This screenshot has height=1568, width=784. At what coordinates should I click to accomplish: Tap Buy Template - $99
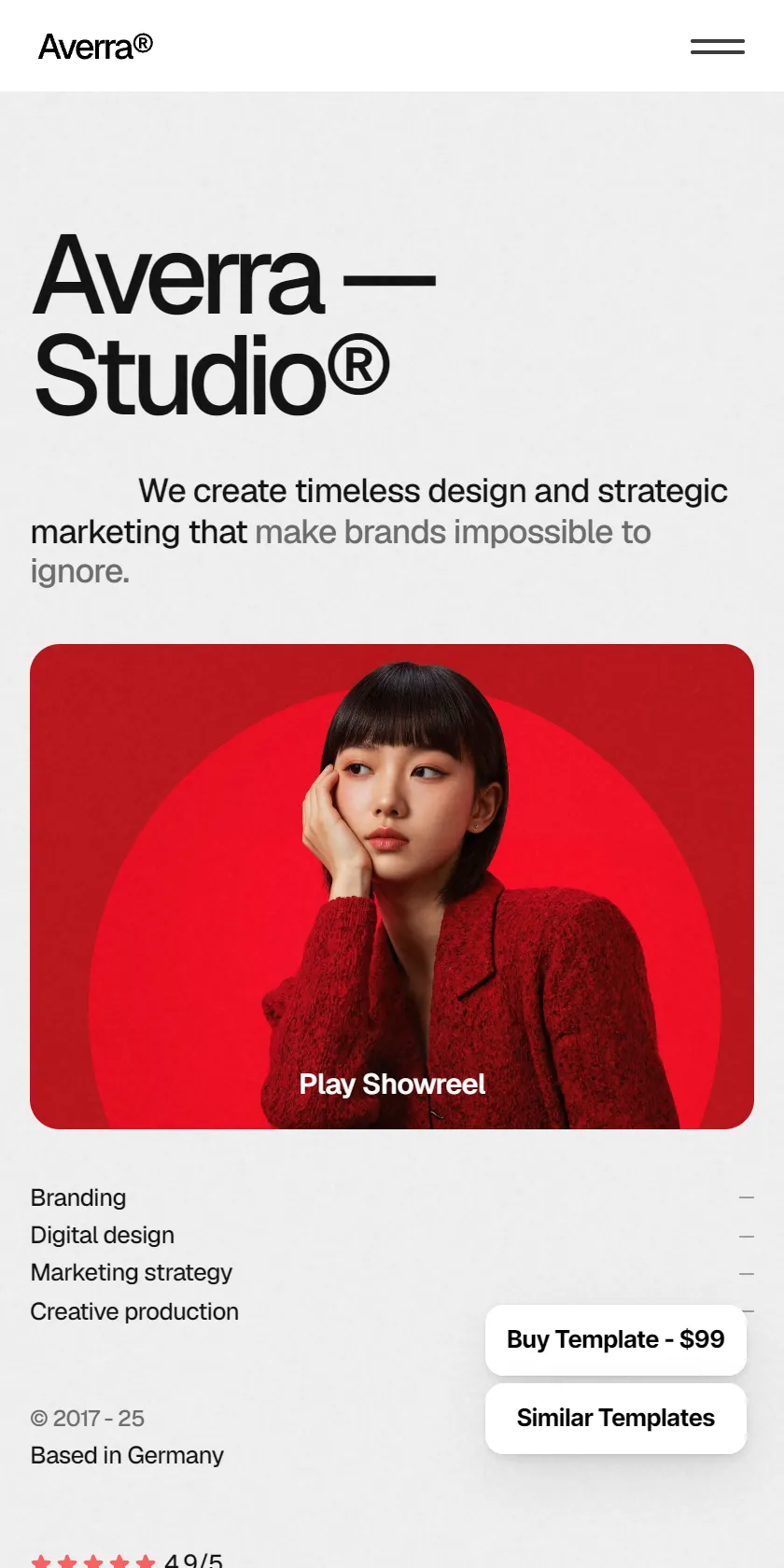point(616,1339)
